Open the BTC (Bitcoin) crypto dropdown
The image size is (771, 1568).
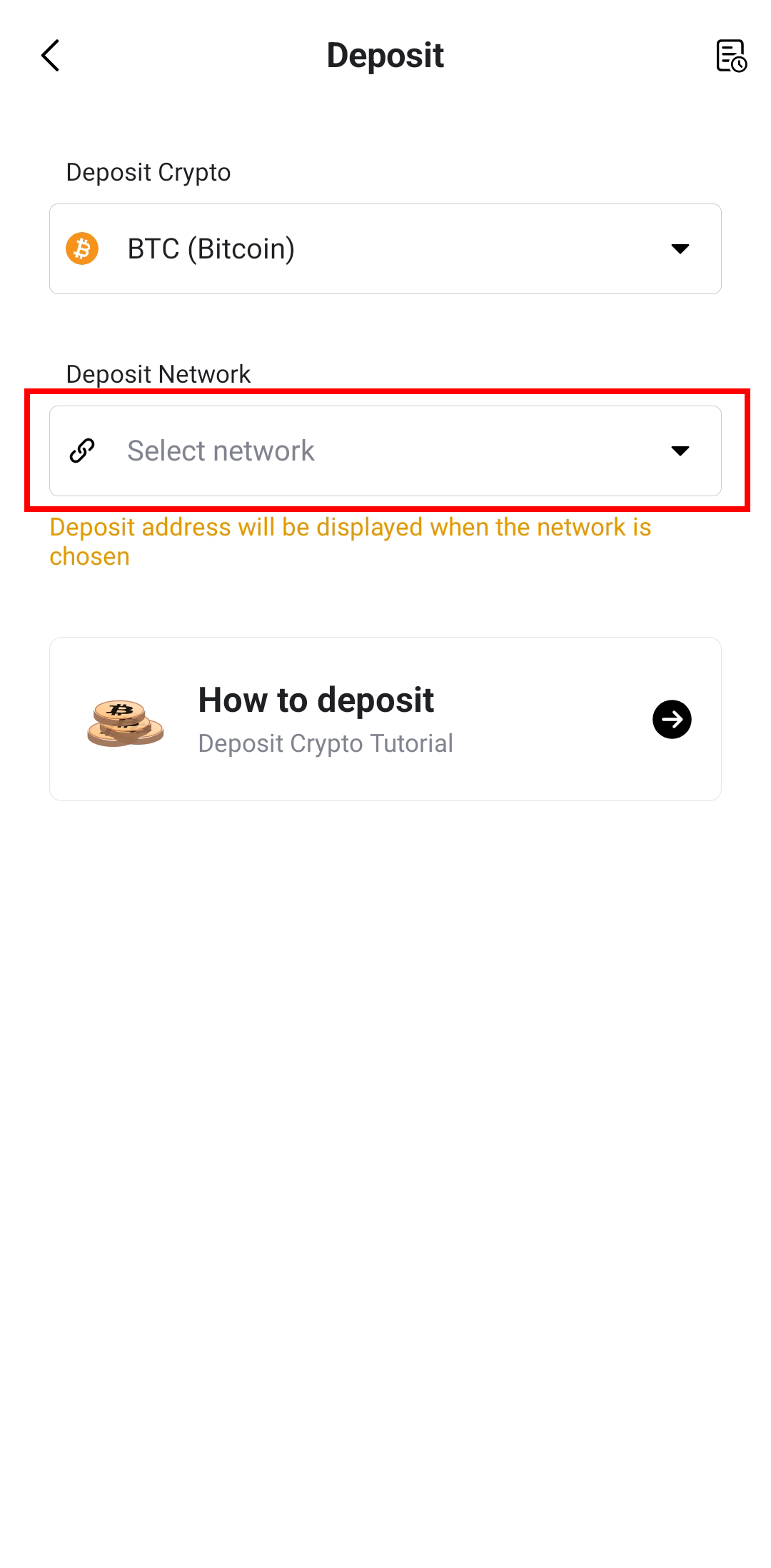tap(385, 248)
